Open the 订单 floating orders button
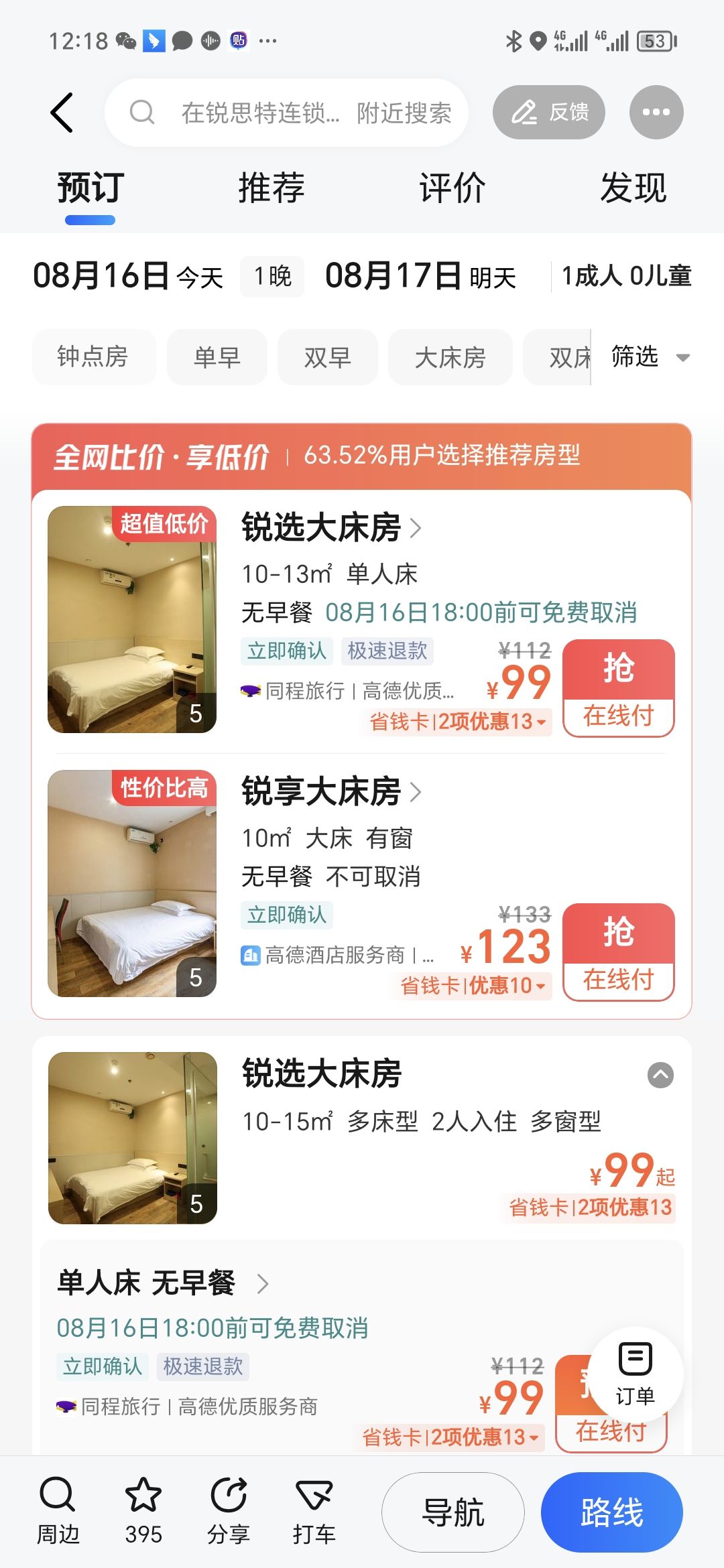The width and height of the screenshot is (724, 1568). 635,1374
